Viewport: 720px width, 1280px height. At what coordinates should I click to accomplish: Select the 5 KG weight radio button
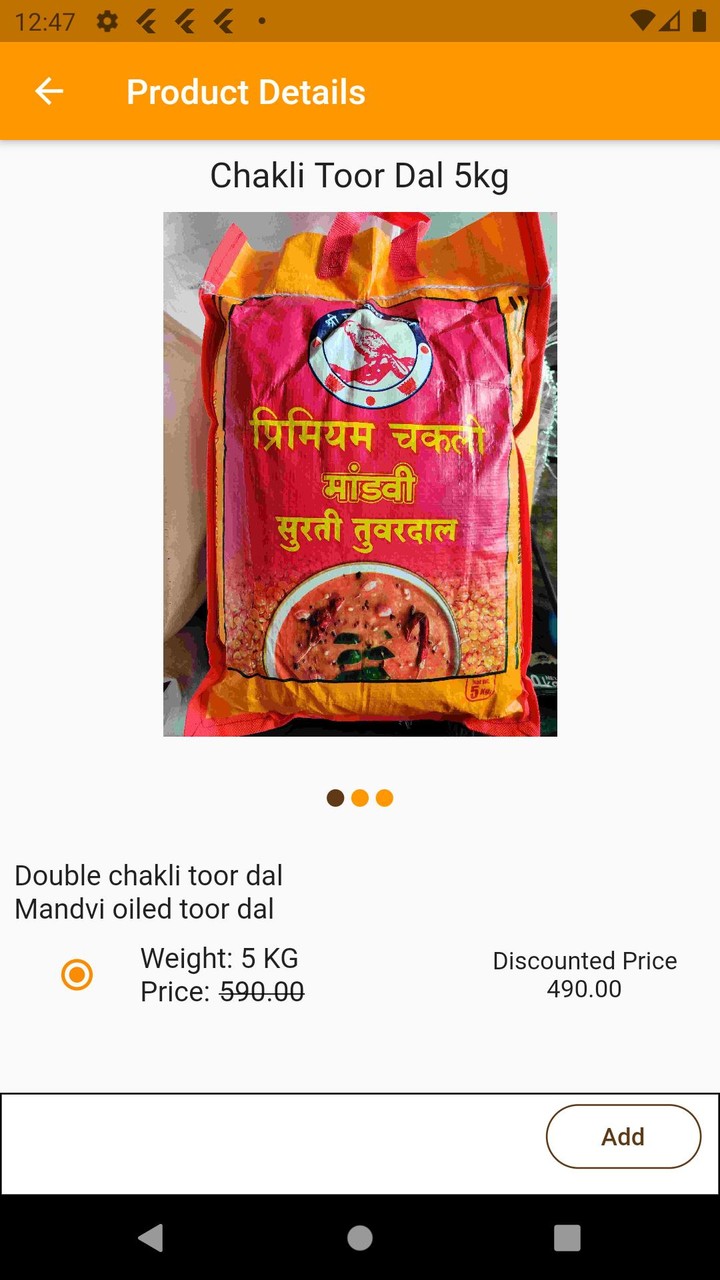[76, 974]
